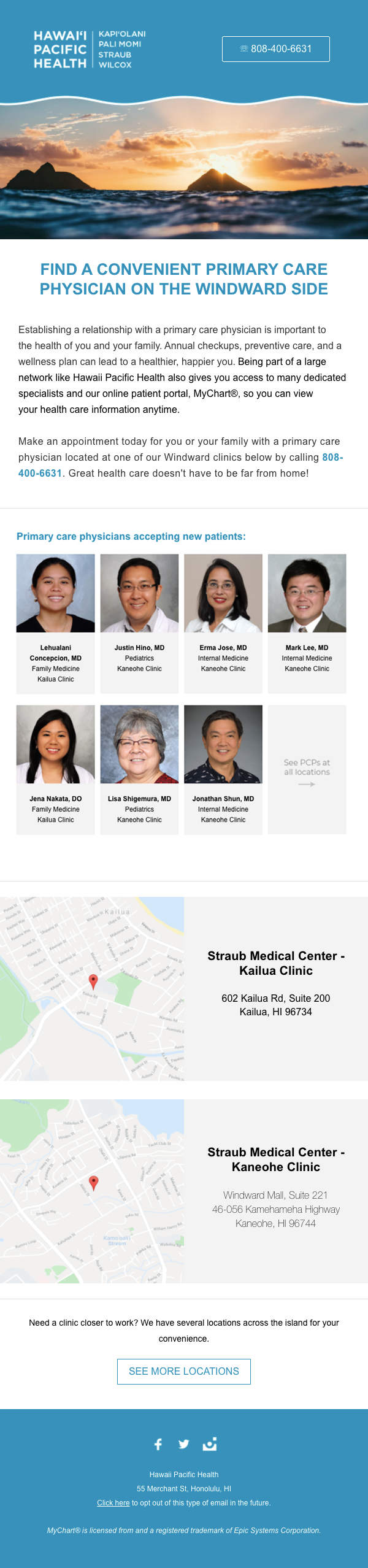The width and height of the screenshot is (368, 1568).
Task: View Justin Hino, MD's physician card
Action: click(139, 623)
